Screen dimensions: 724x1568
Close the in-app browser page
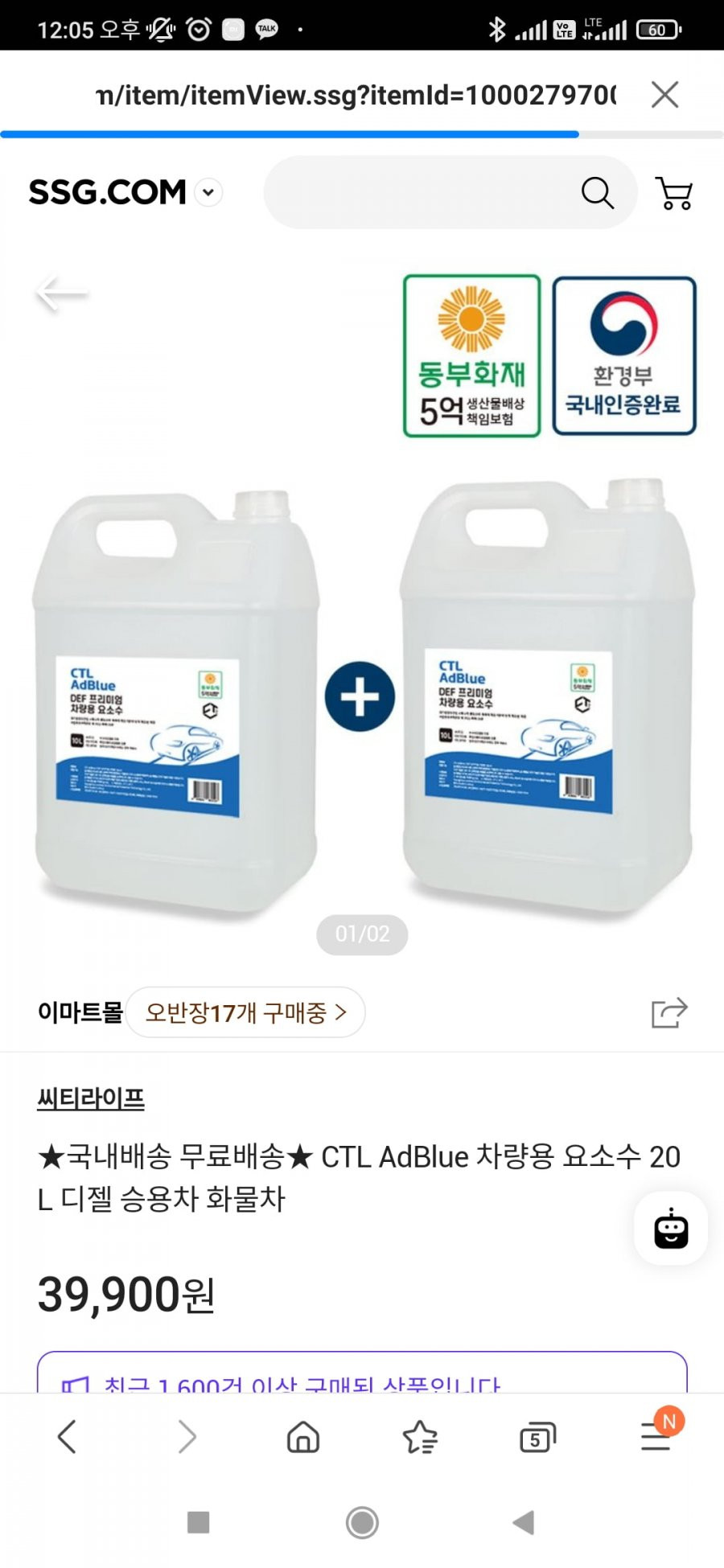point(664,95)
